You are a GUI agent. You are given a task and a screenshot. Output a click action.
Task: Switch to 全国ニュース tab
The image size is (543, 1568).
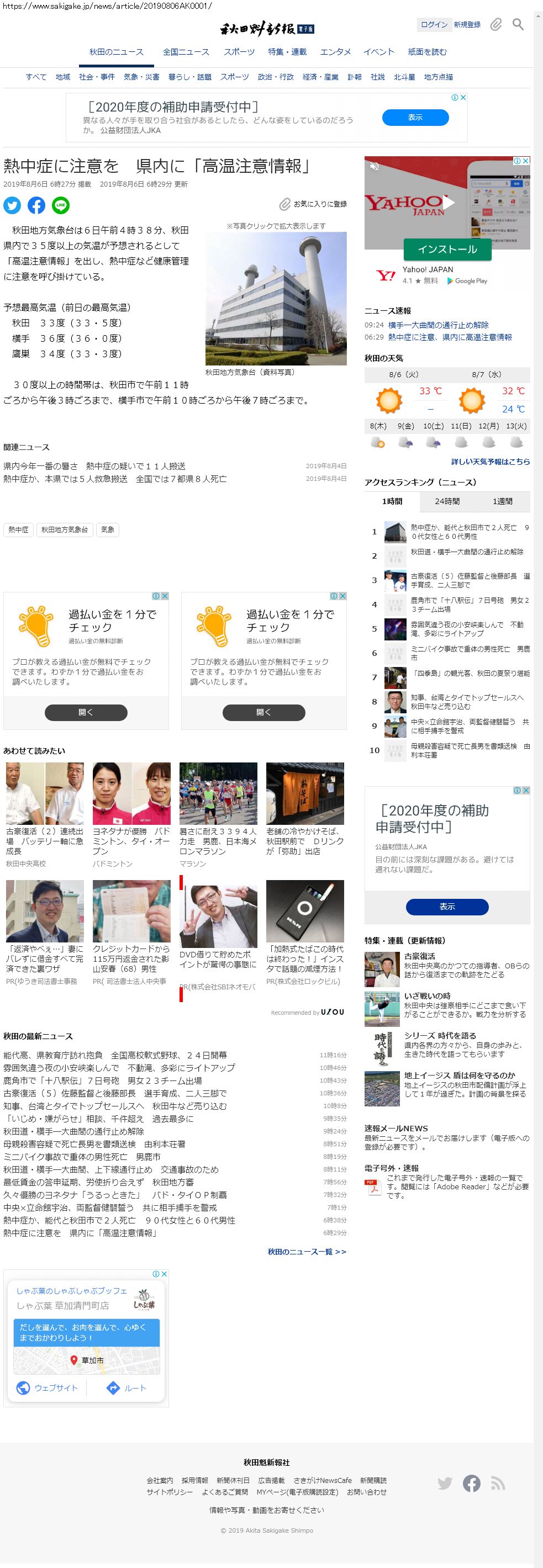[186, 52]
